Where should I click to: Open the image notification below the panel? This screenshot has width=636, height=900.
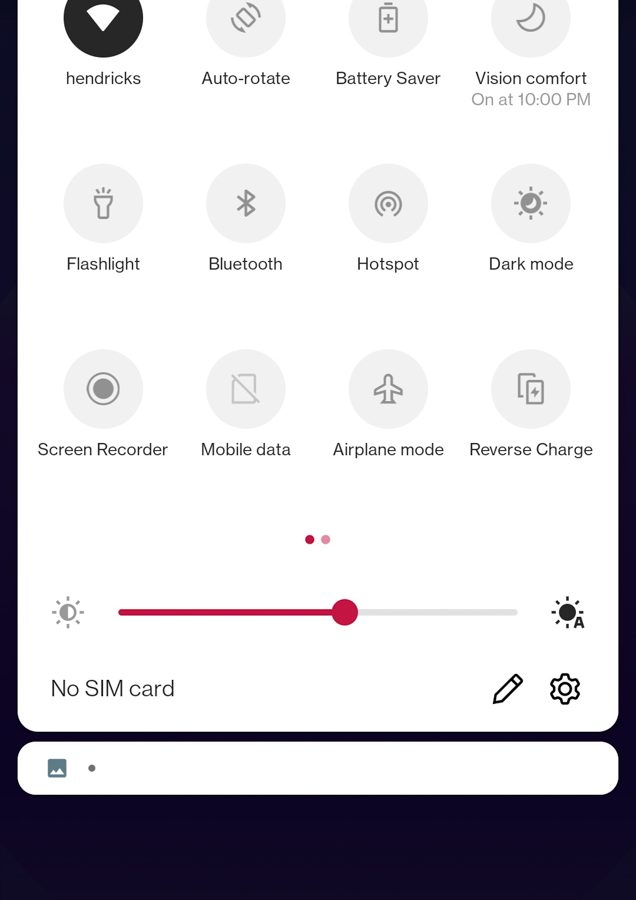pos(317,768)
